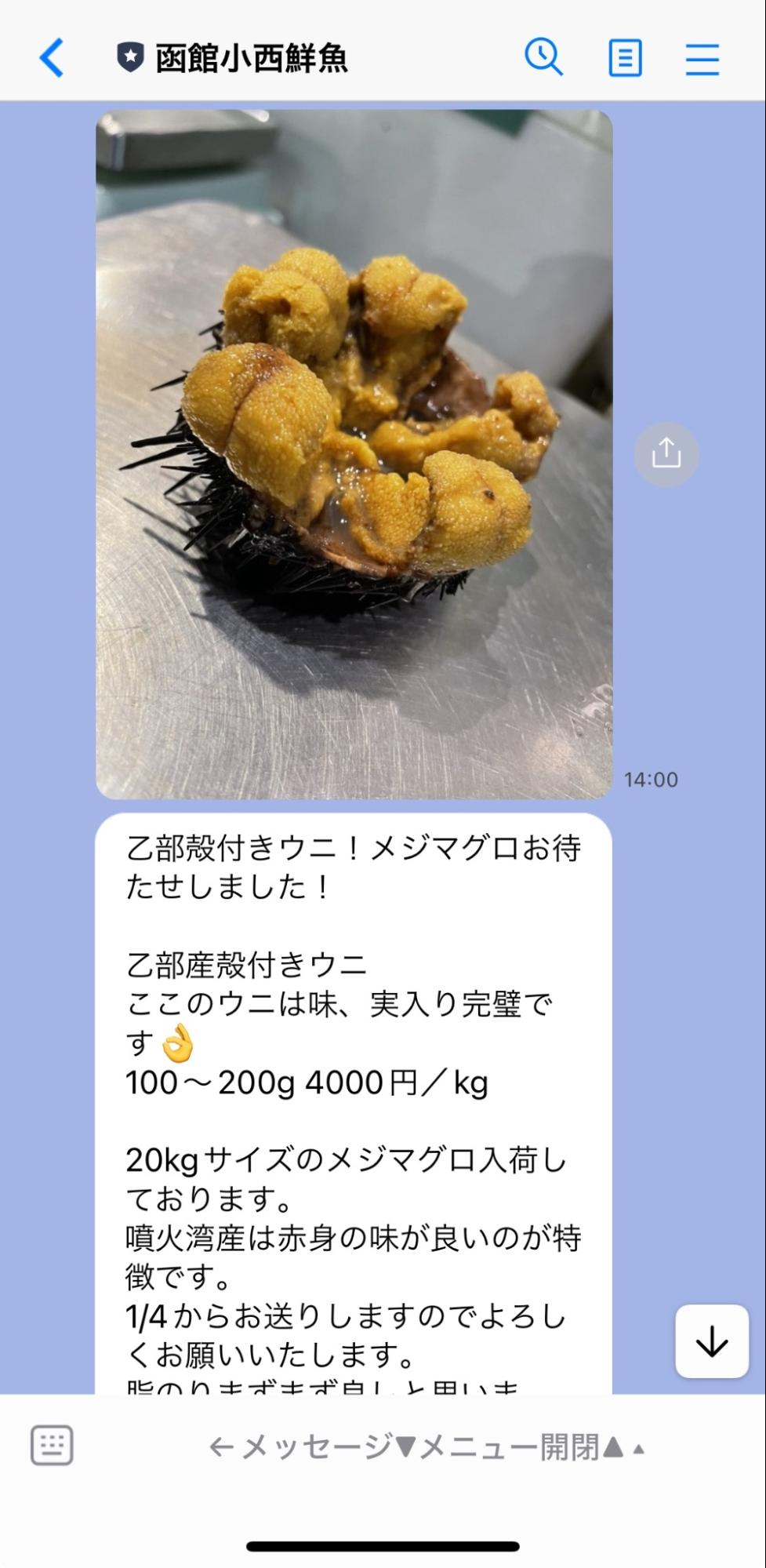Open the keyboard input icon at bottom left
Image resolution: width=766 pixels, height=1568 pixels.
[50, 1446]
